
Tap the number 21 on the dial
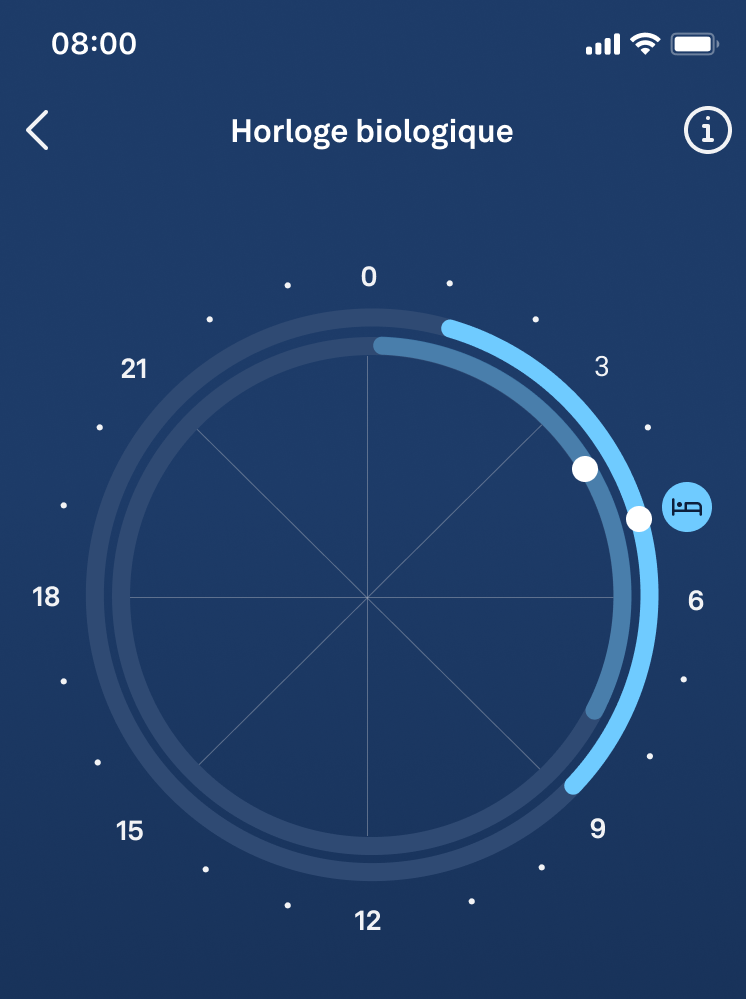coord(135,369)
